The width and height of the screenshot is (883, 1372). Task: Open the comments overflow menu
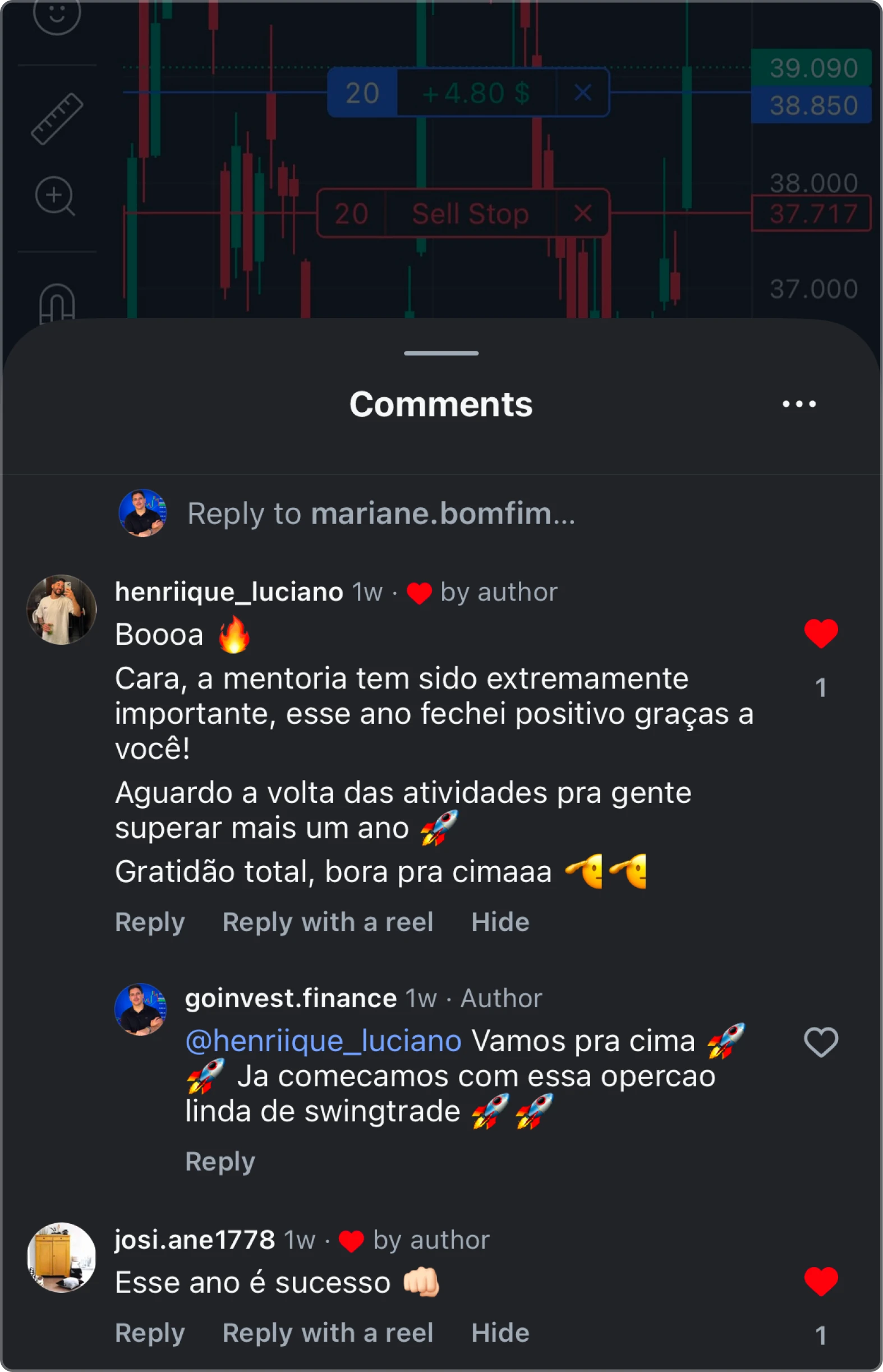tap(799, 404)
